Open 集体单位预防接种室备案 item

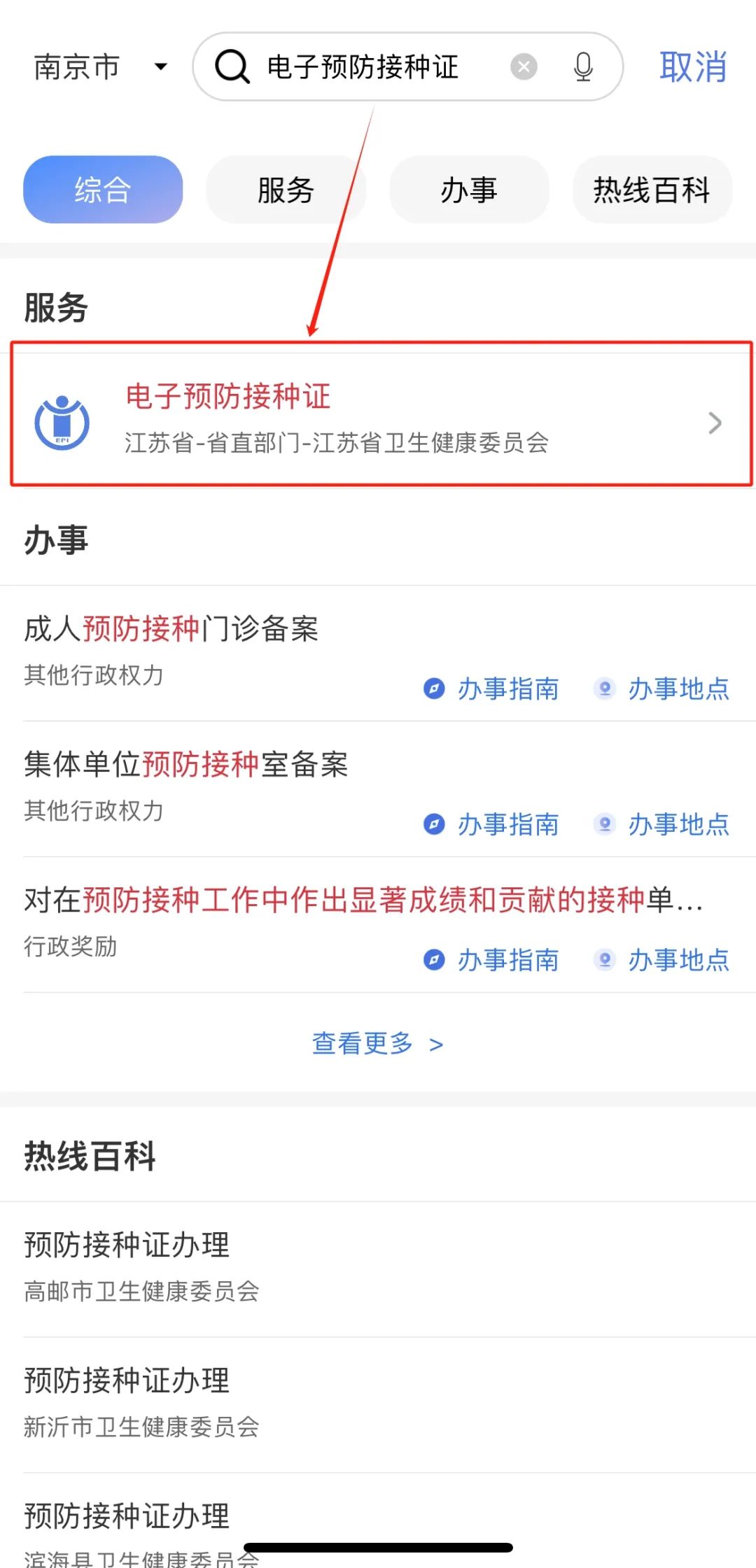(186, 764)
